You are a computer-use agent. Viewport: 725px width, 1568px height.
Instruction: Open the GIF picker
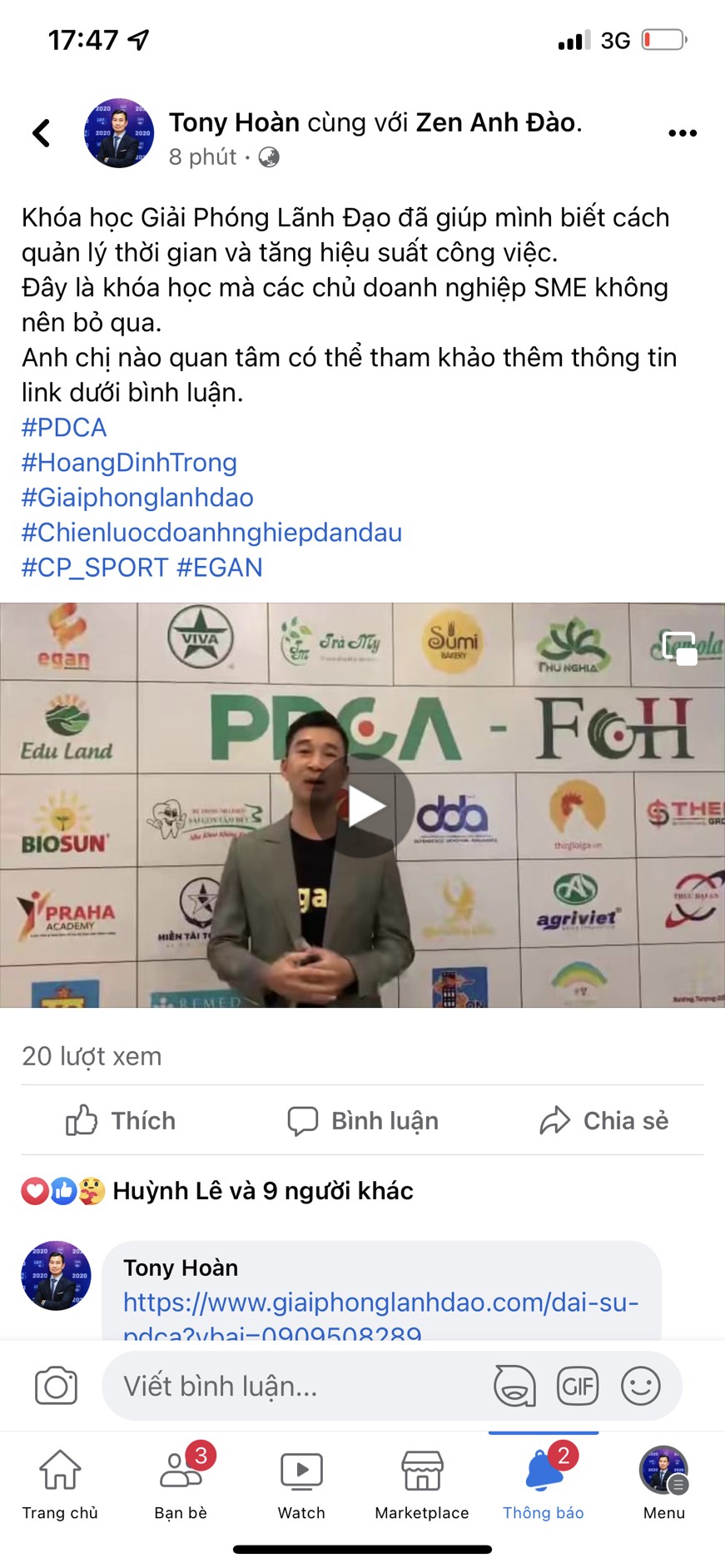pyautogui.click(x=578, y=1387)
